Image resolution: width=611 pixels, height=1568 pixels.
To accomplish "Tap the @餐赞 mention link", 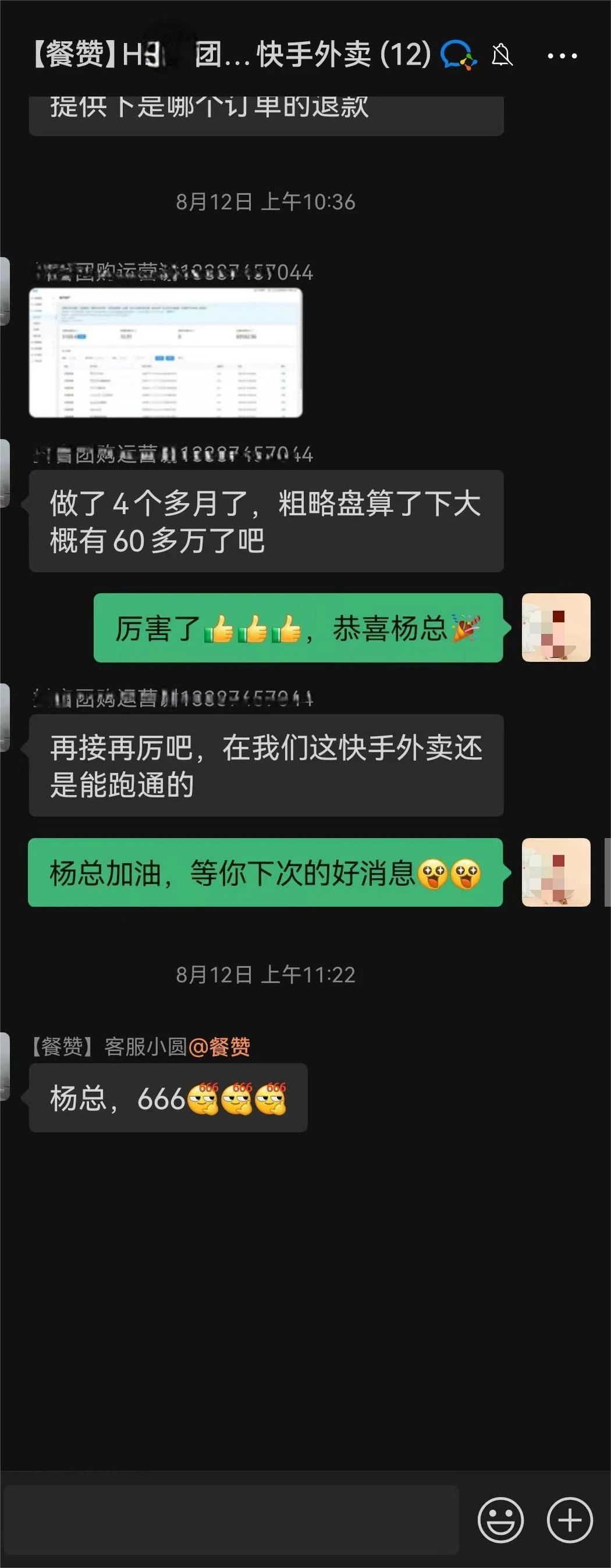I will (x=219, y=1047).
